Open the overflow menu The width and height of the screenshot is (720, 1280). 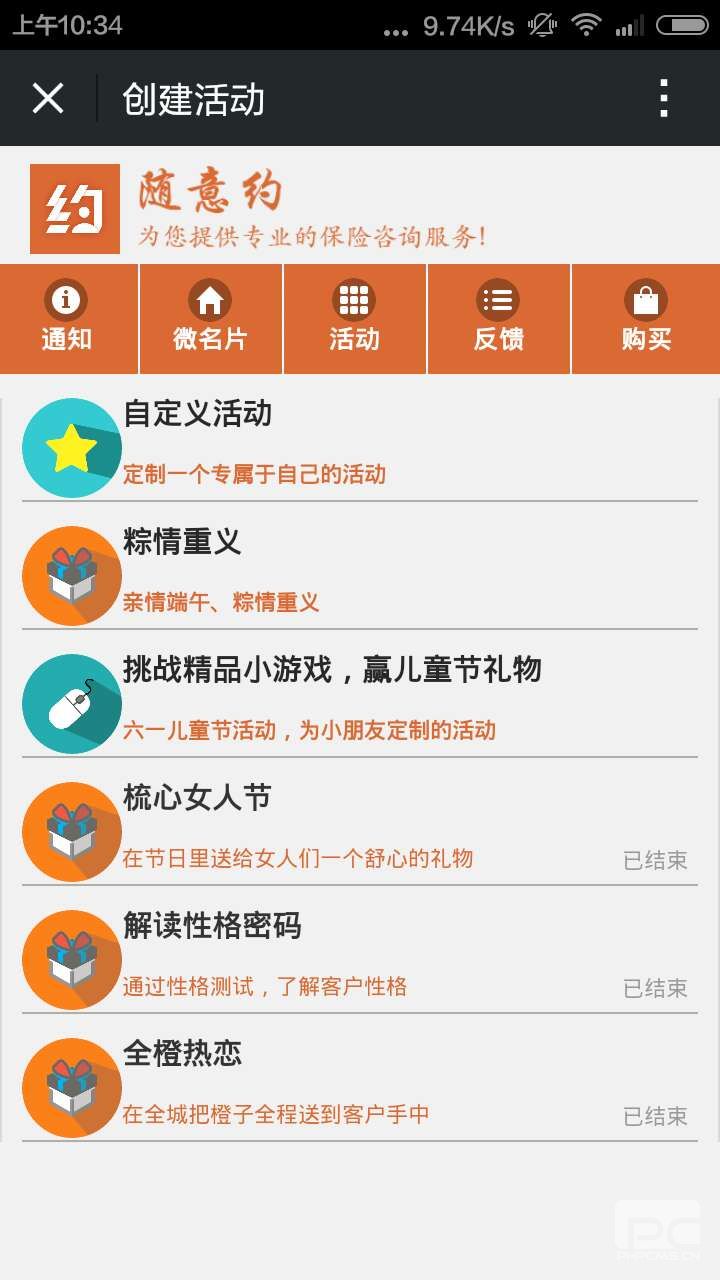click(664, 99)
